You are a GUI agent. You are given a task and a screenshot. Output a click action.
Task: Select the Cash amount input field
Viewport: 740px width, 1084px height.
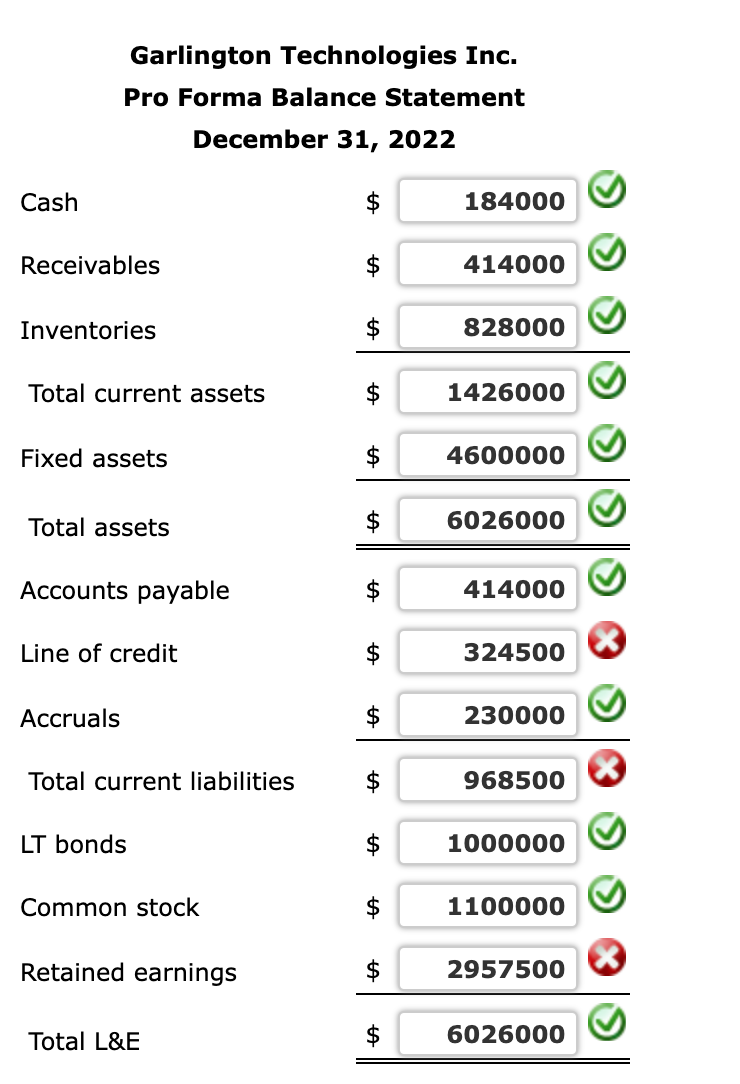point(487,201)
